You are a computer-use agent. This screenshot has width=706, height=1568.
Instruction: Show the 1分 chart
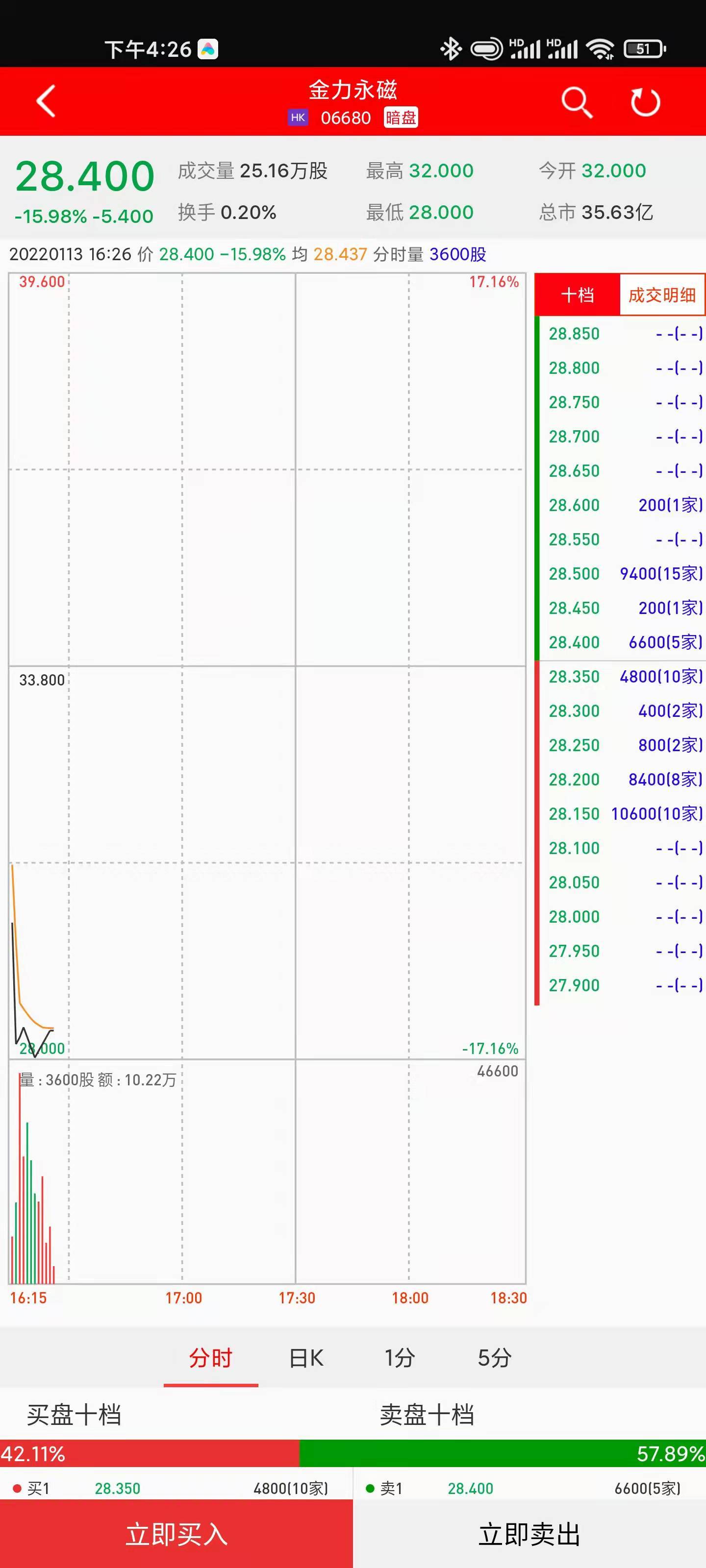click(x=400, y=1358)
